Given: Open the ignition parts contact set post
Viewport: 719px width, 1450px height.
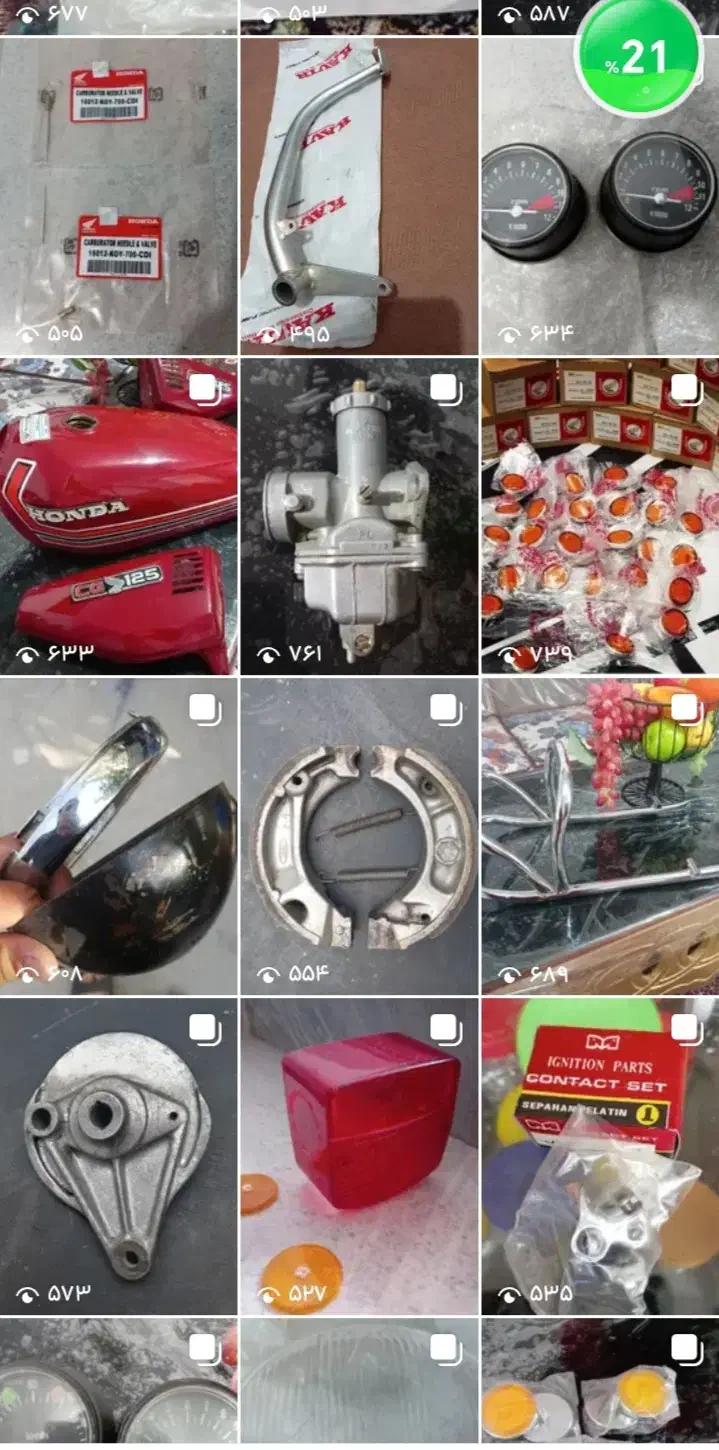Looking at the screenshot, I should [x=599, y=1156].
